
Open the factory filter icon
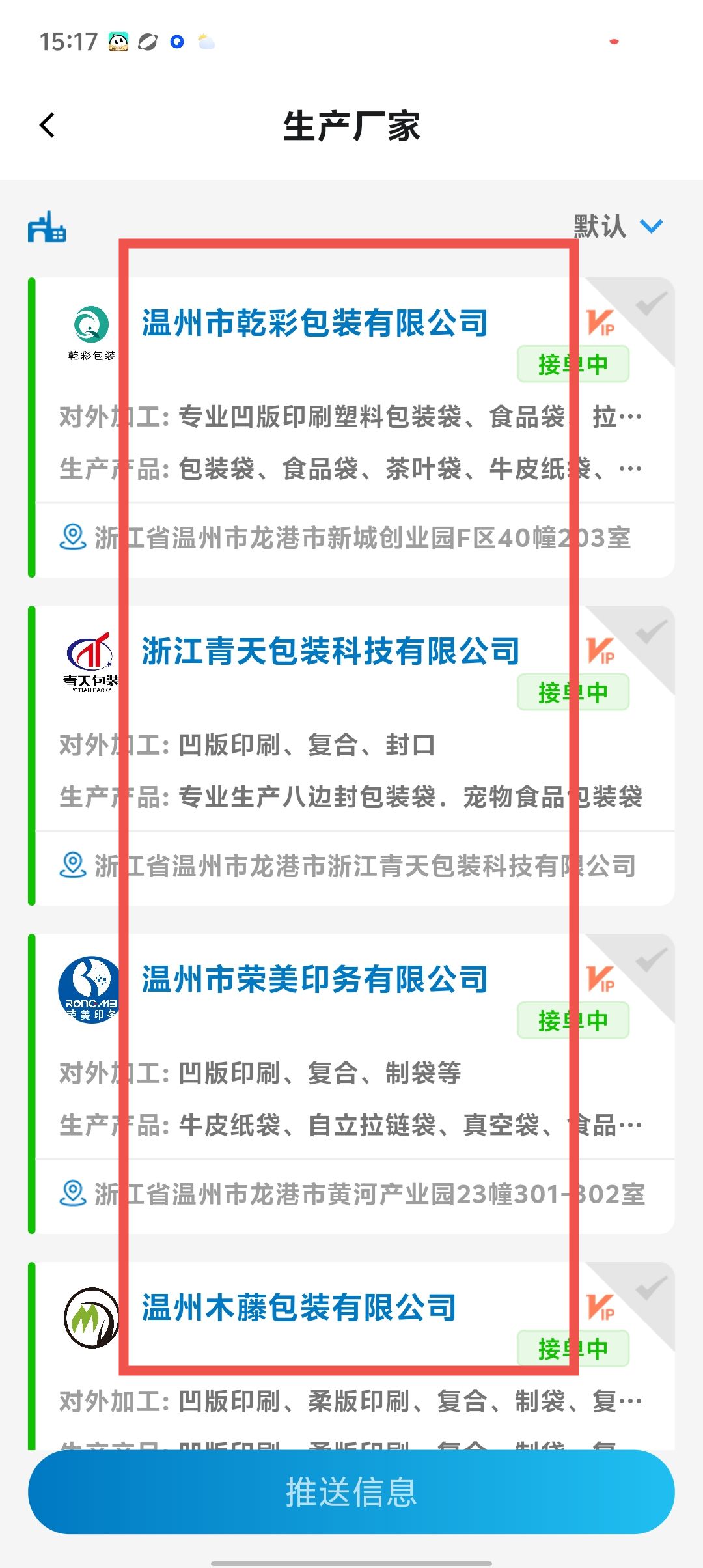click(x=47, y=227)
